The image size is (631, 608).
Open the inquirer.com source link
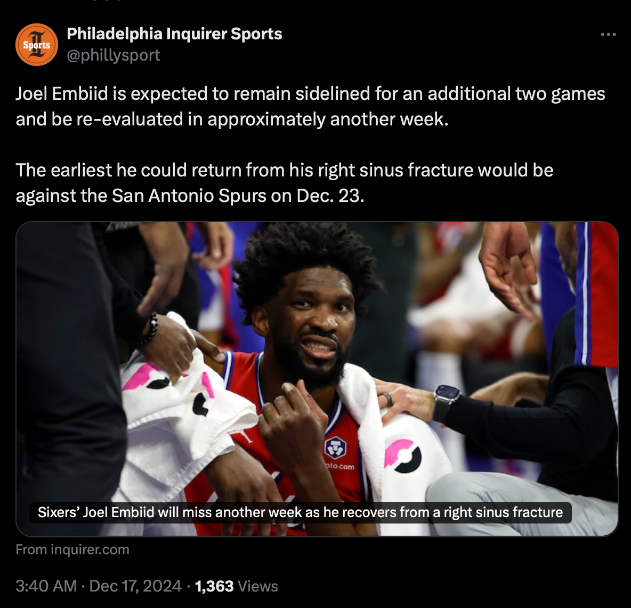72,549
